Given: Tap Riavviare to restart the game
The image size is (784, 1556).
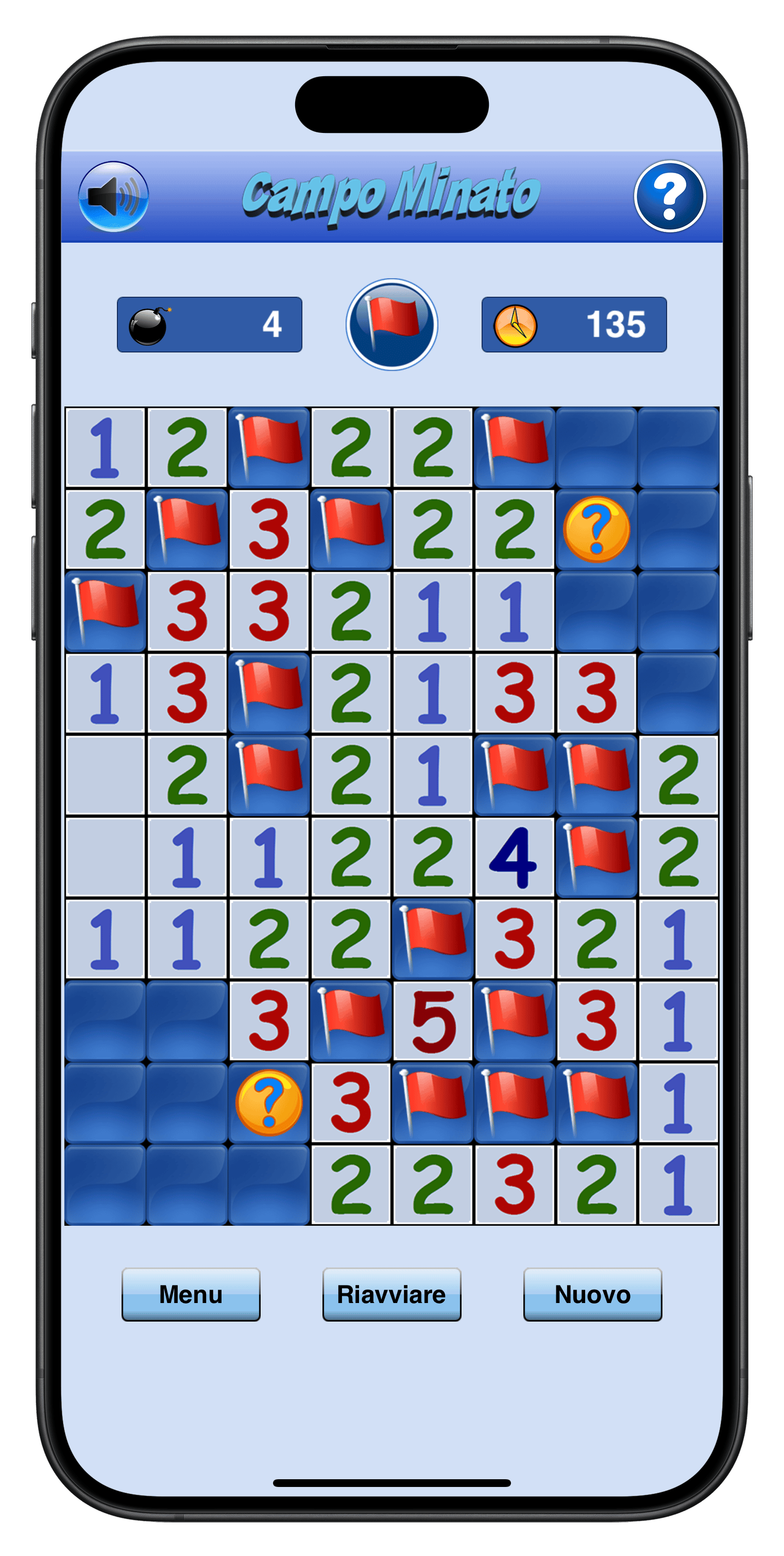Looking at the screenshot, I should point(391,1294).
